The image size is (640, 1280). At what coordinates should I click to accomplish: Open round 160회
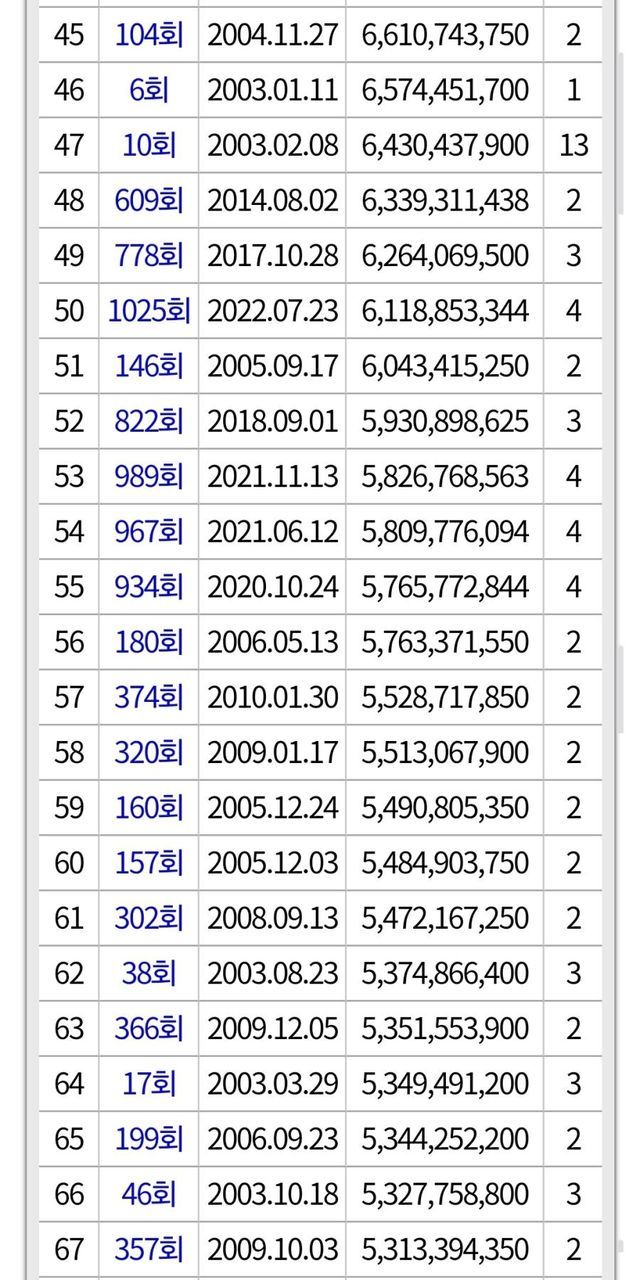(x=149, y=806)
